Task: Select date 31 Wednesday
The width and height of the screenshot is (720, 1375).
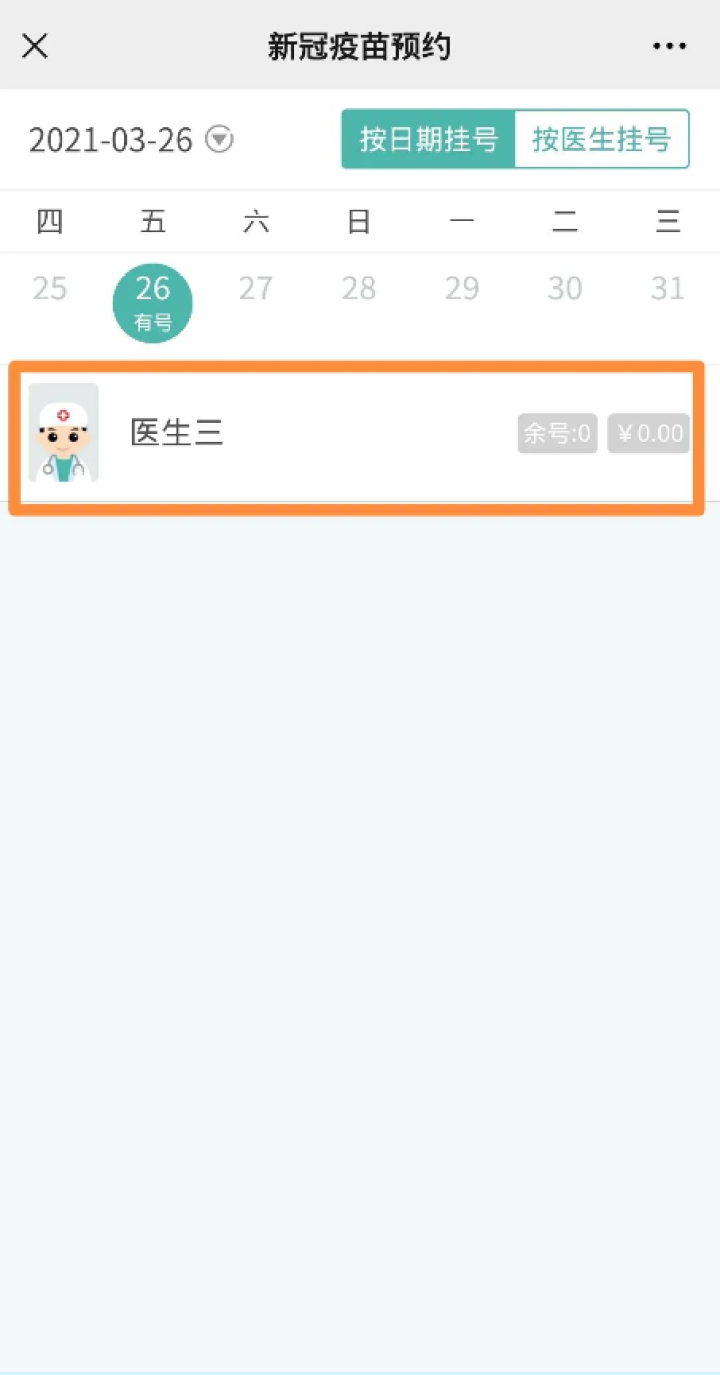Action: coord(668,289)
